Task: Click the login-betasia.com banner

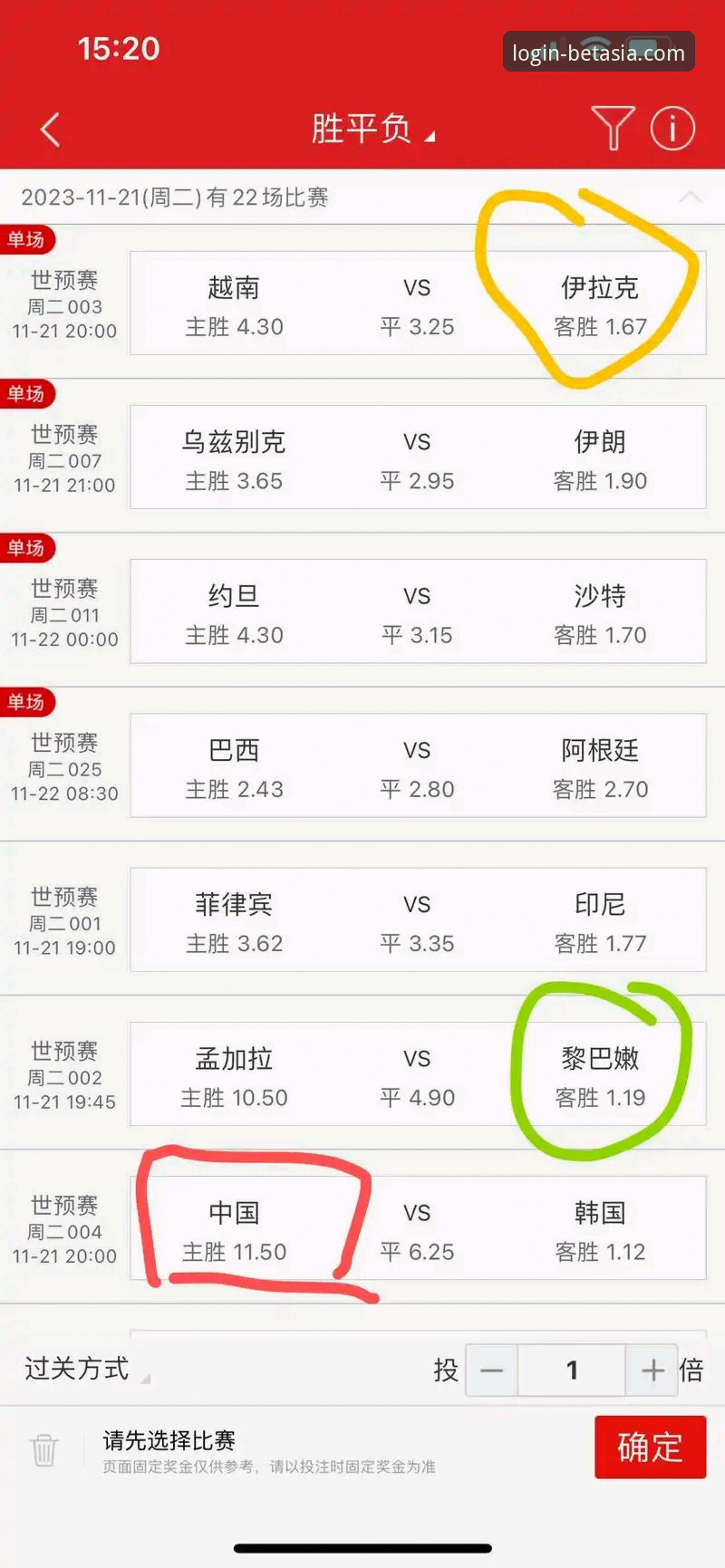Action: coord(598,52)
